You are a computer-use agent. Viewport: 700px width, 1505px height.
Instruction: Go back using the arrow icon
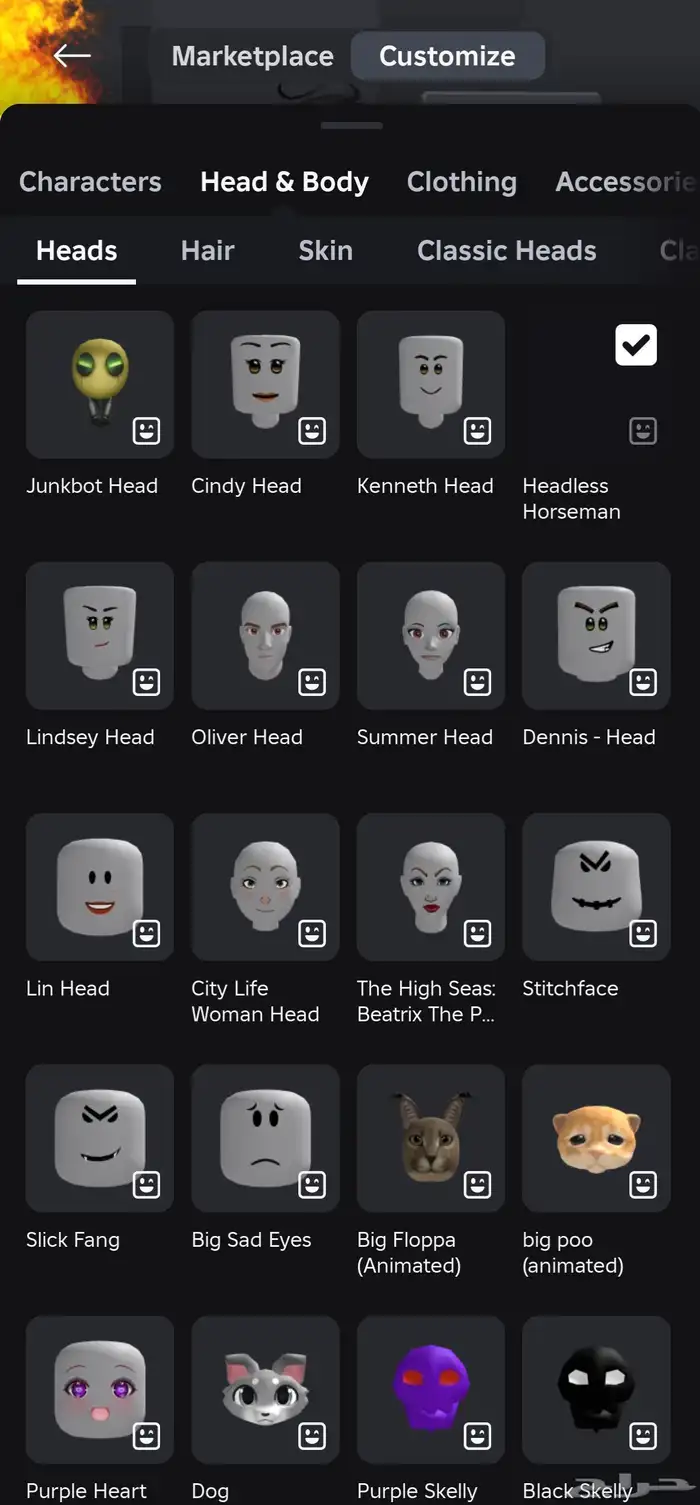[72, 56]
